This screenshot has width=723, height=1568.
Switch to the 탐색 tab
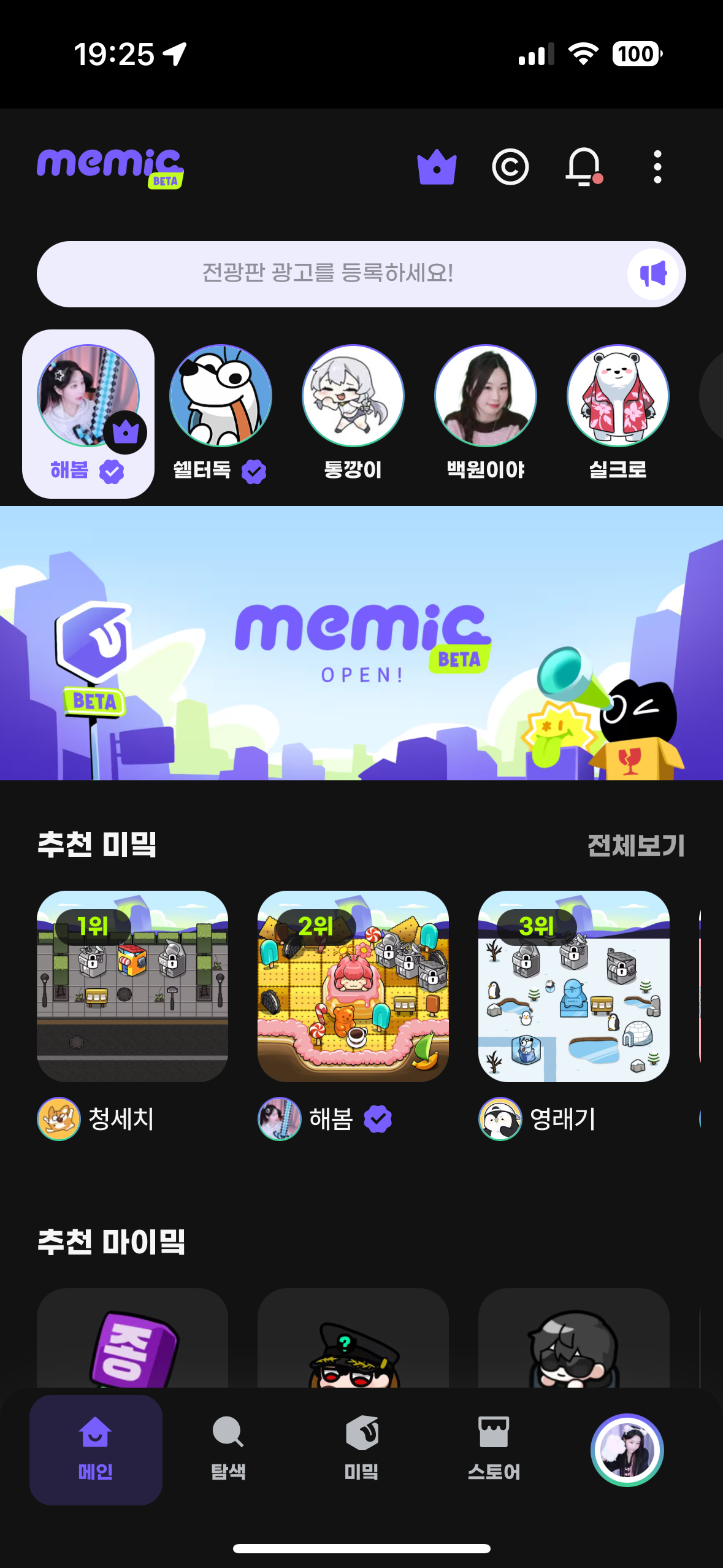click(x=228, y=1449)
